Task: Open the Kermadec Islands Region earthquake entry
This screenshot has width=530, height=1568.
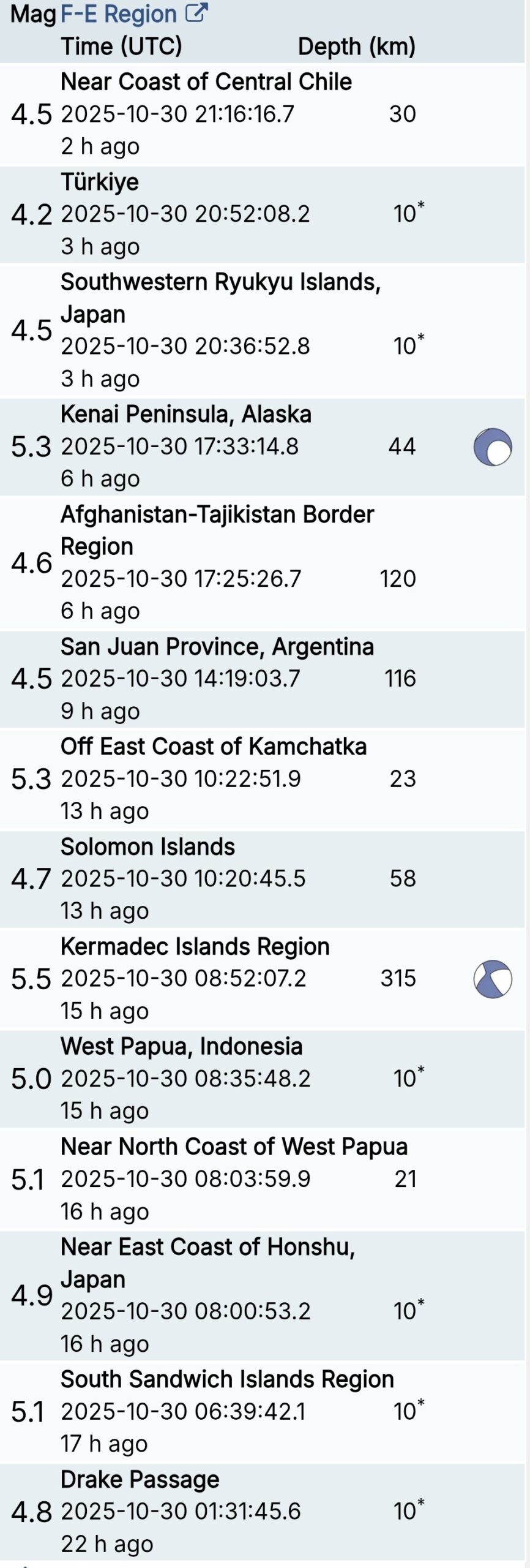Action: tap(195, 946)
